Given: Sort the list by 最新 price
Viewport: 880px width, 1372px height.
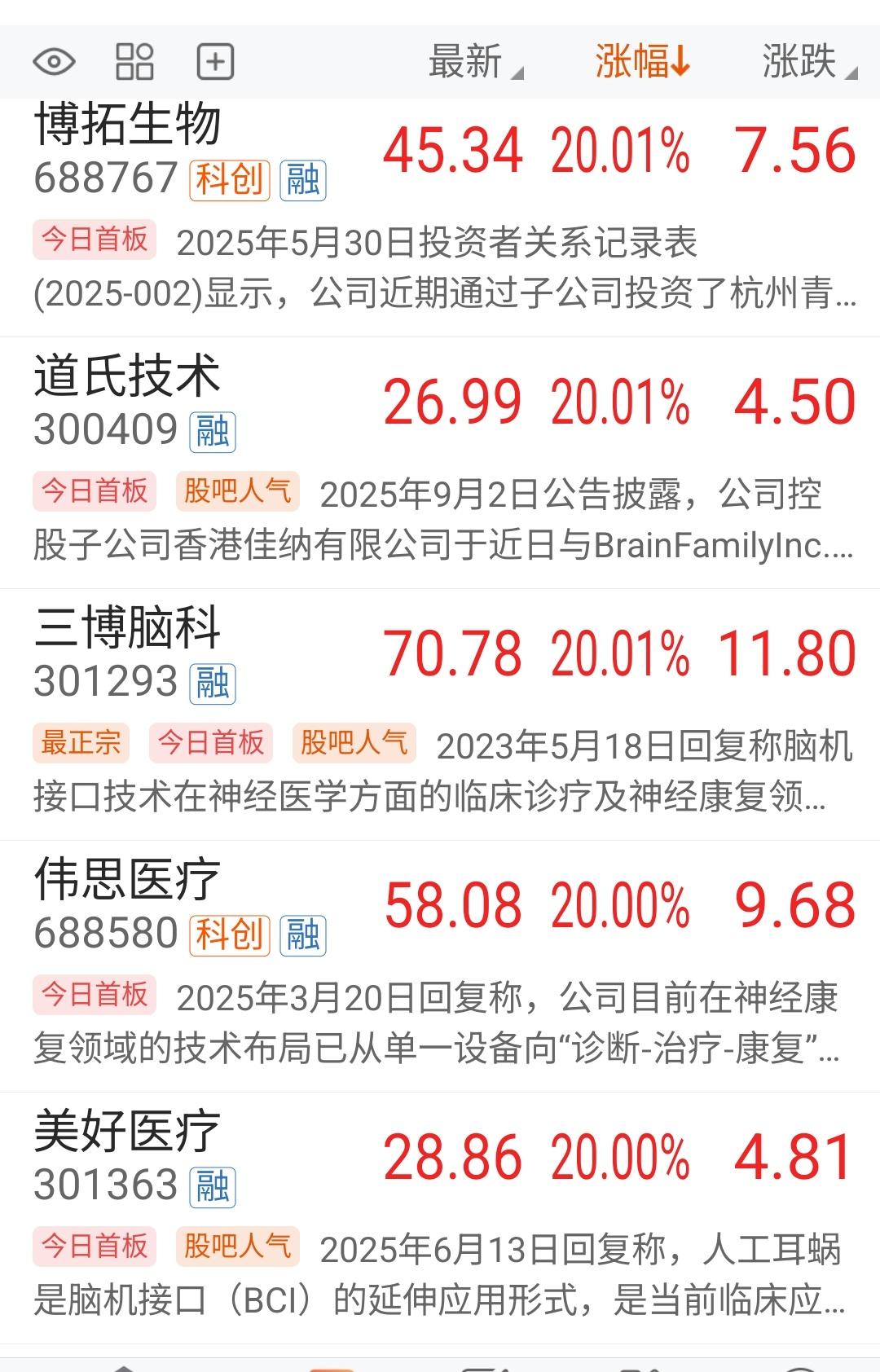Looking at the screenshot, I should (471, 62).
